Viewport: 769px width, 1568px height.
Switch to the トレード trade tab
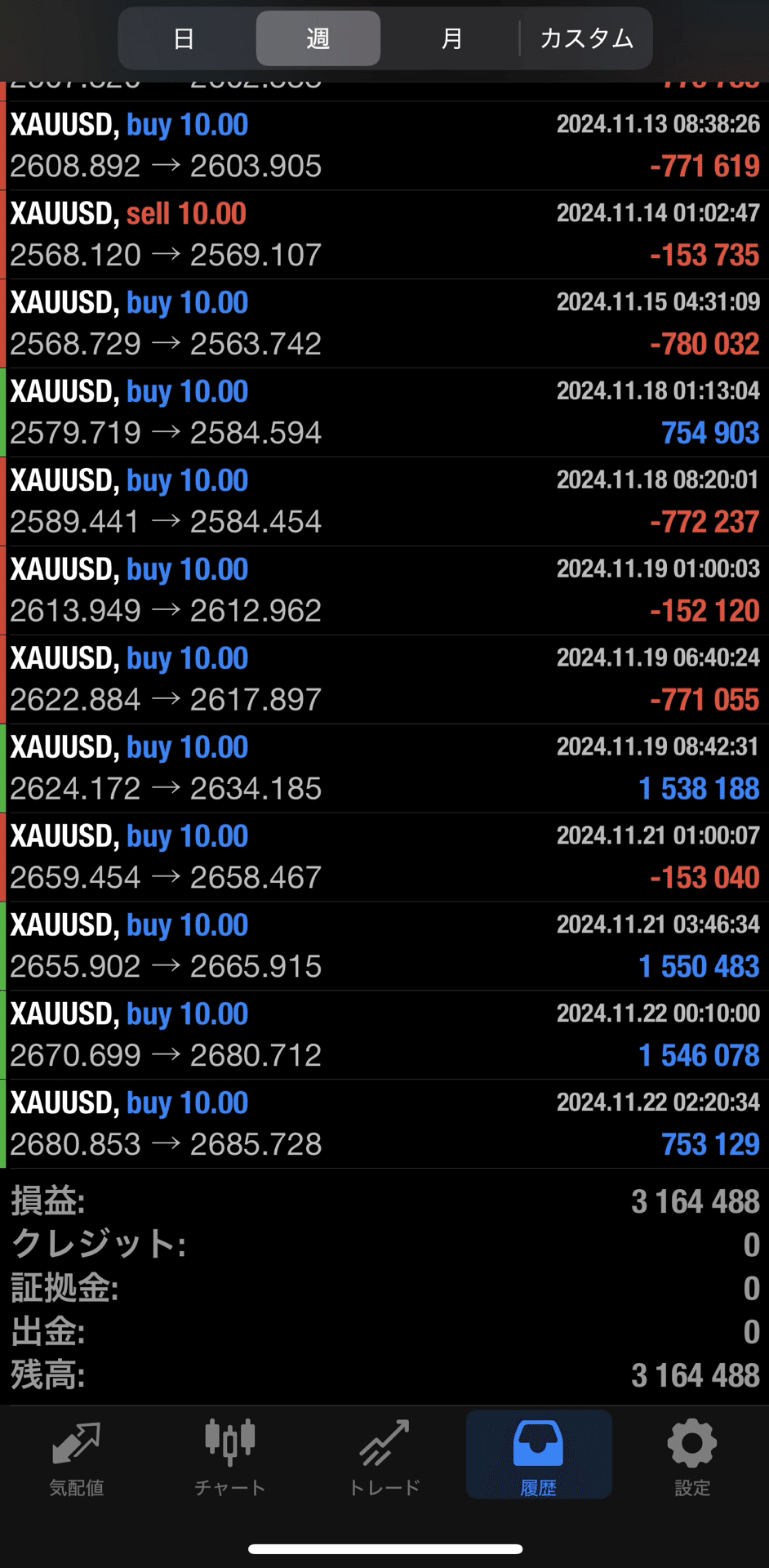pyautogui.click(x=384, y=1459)
